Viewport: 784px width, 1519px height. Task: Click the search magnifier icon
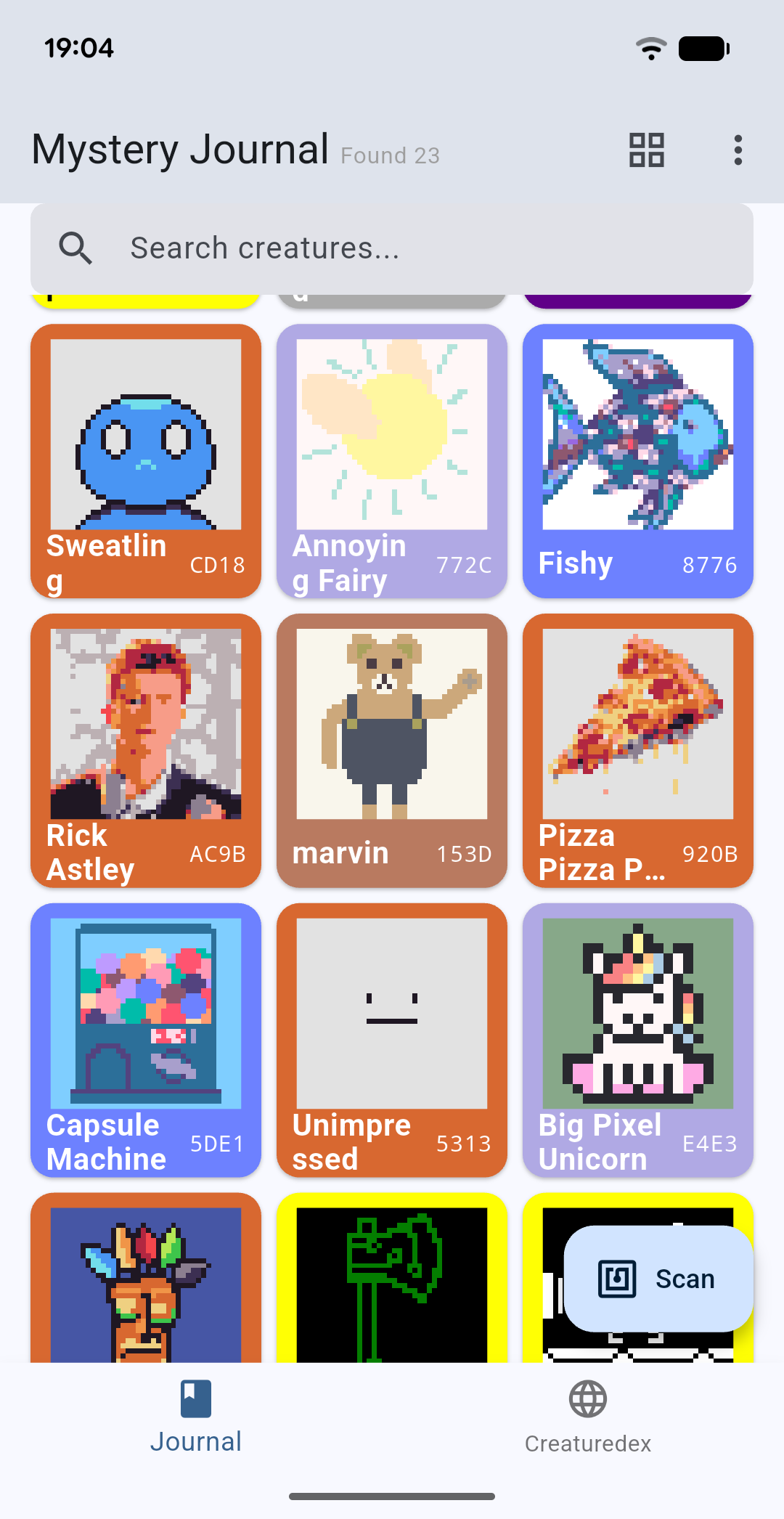tap(75, 248)
